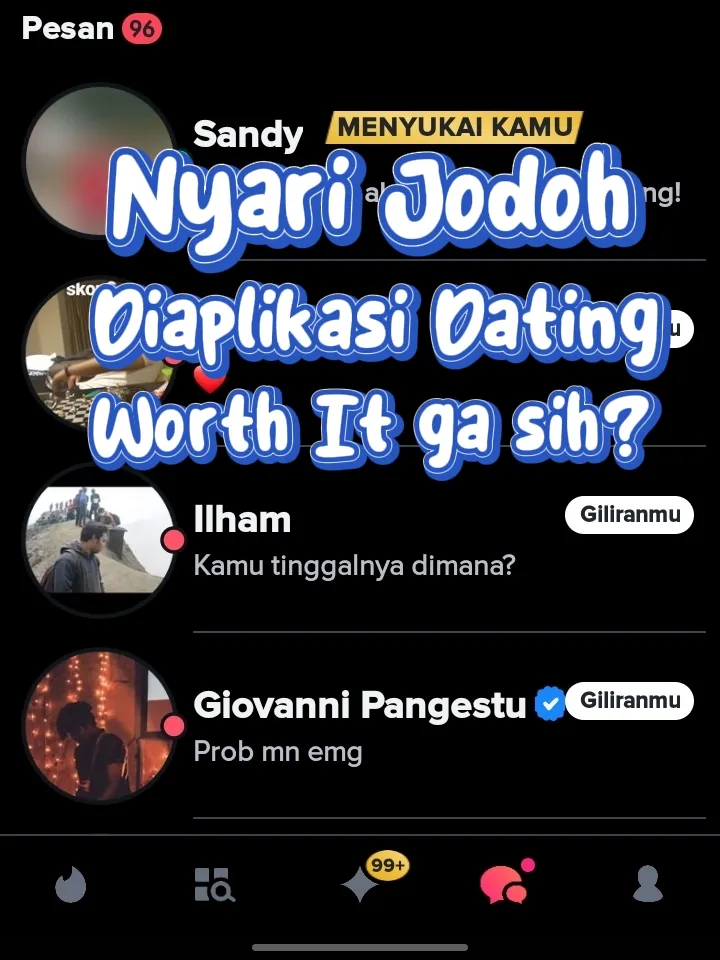Open the likes tab with 99+ badge
The width and height of the screenshot is (720, 960).
(x=360, y=884)
